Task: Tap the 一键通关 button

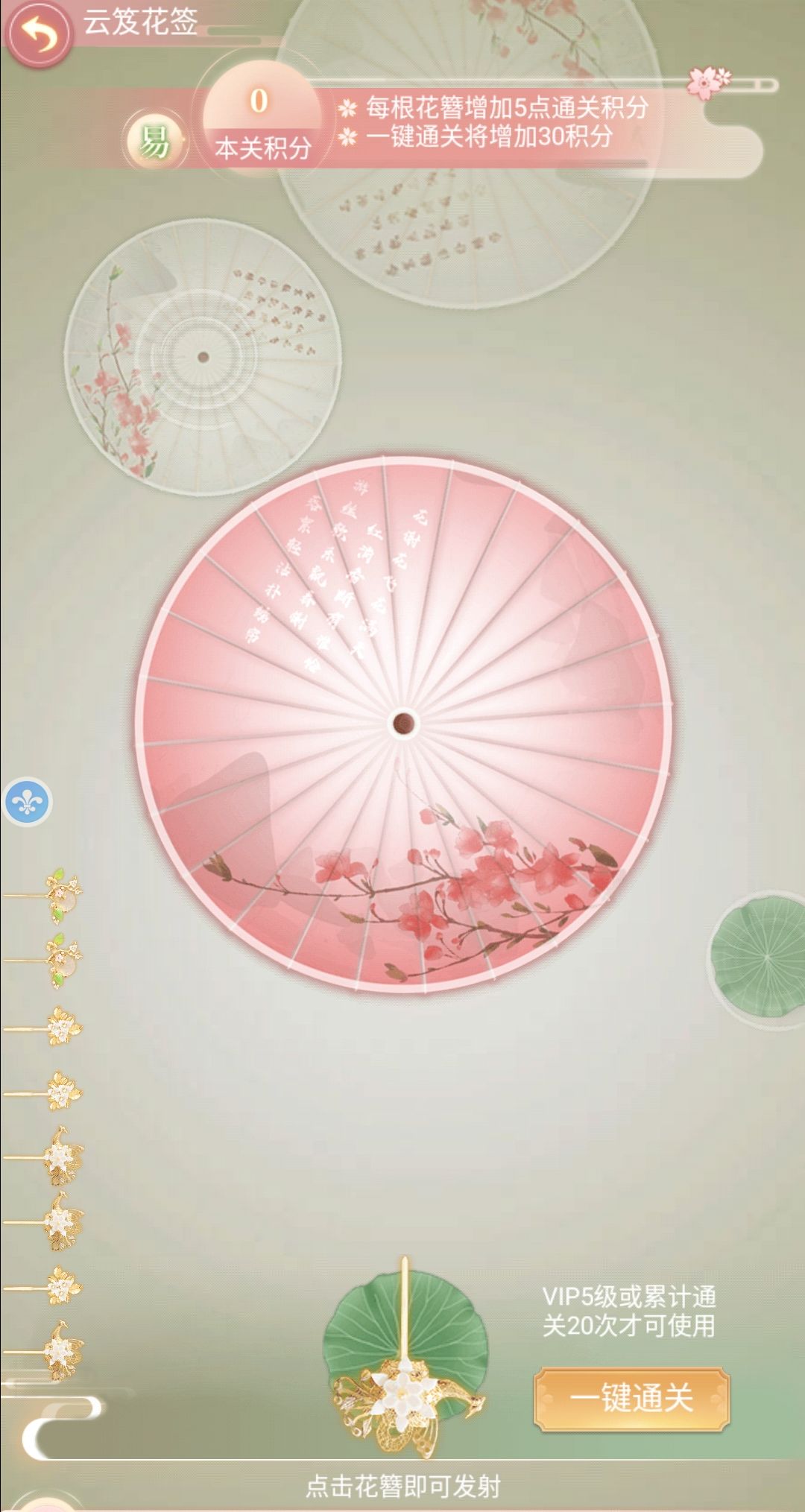Action: 631,1399
